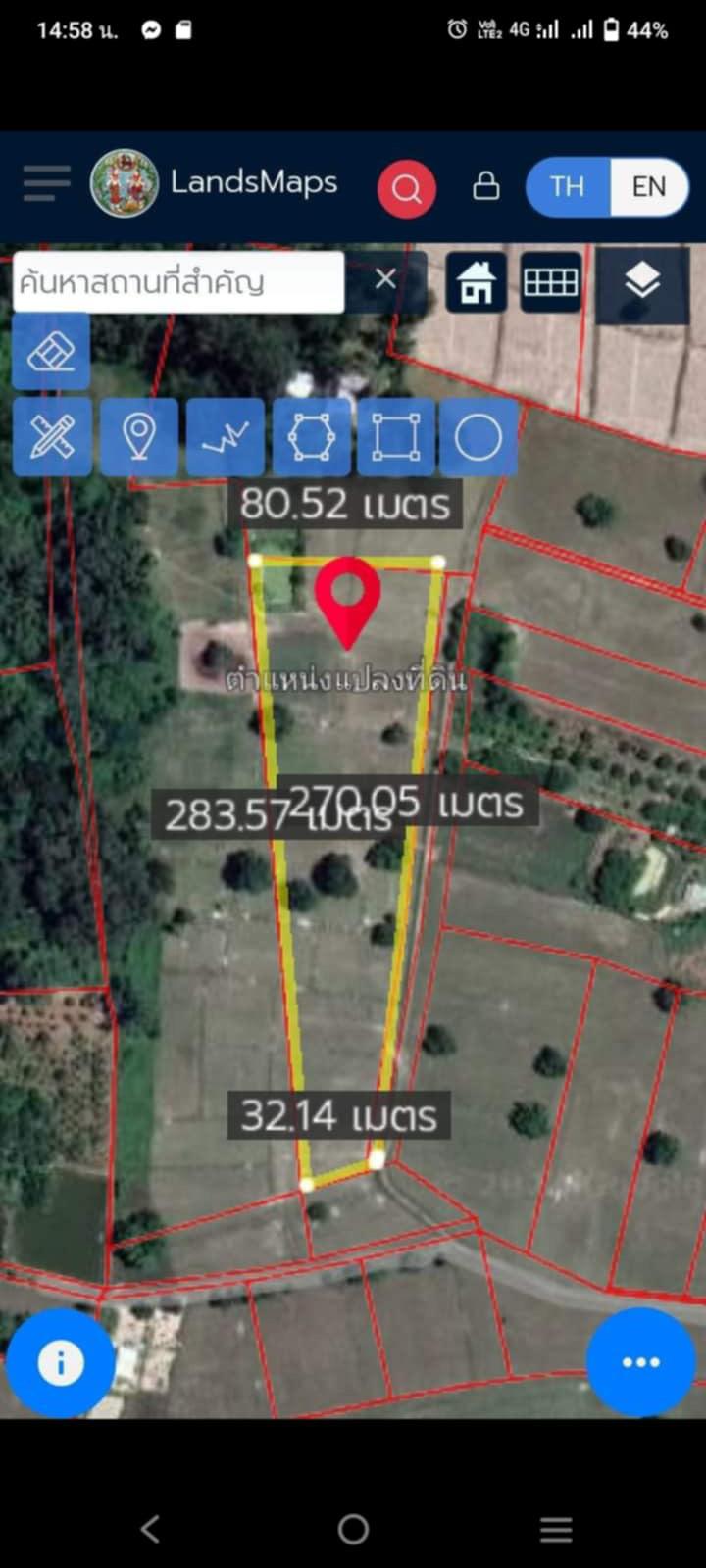Image resolution: width=706 pixels, height=1568 pixels.
Task: Open the info floating button
Action: tap(61, 1363)
